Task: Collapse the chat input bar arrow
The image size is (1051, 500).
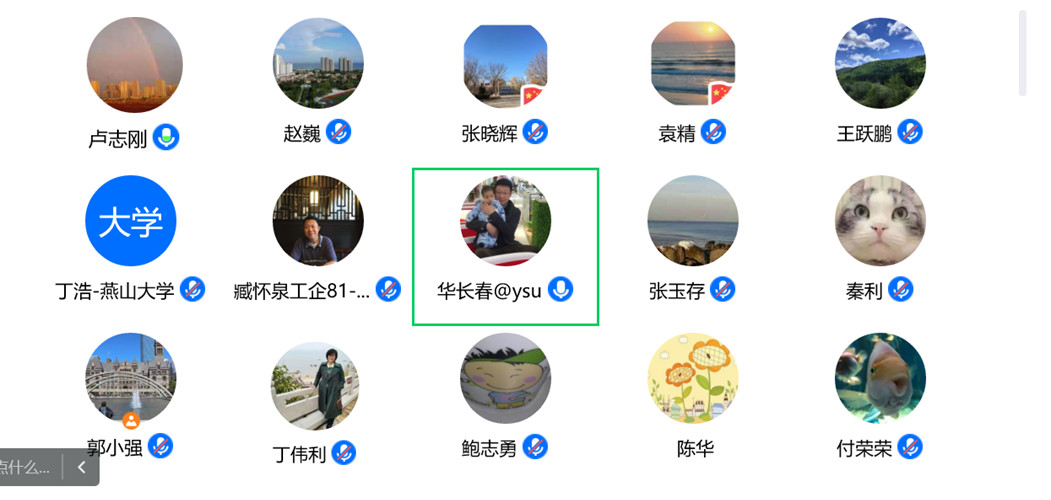Action: click(81, 467)
